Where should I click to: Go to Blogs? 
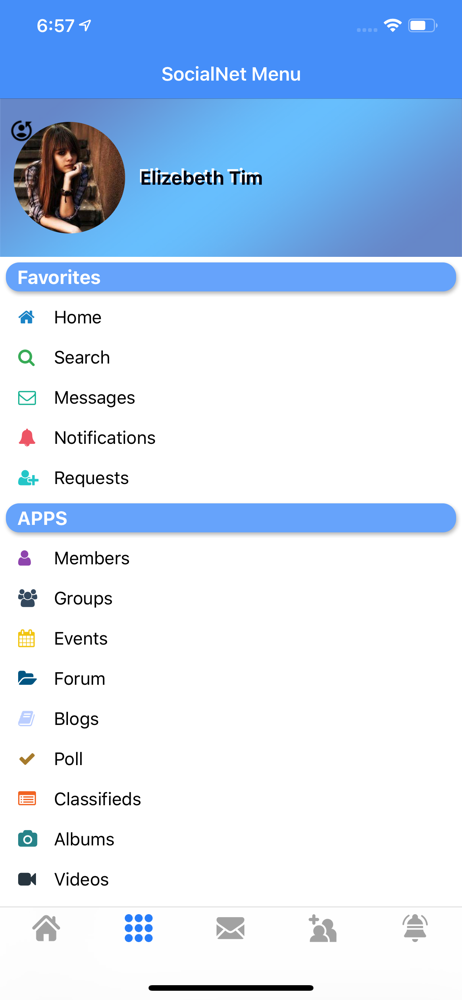(x=231, y=719)
